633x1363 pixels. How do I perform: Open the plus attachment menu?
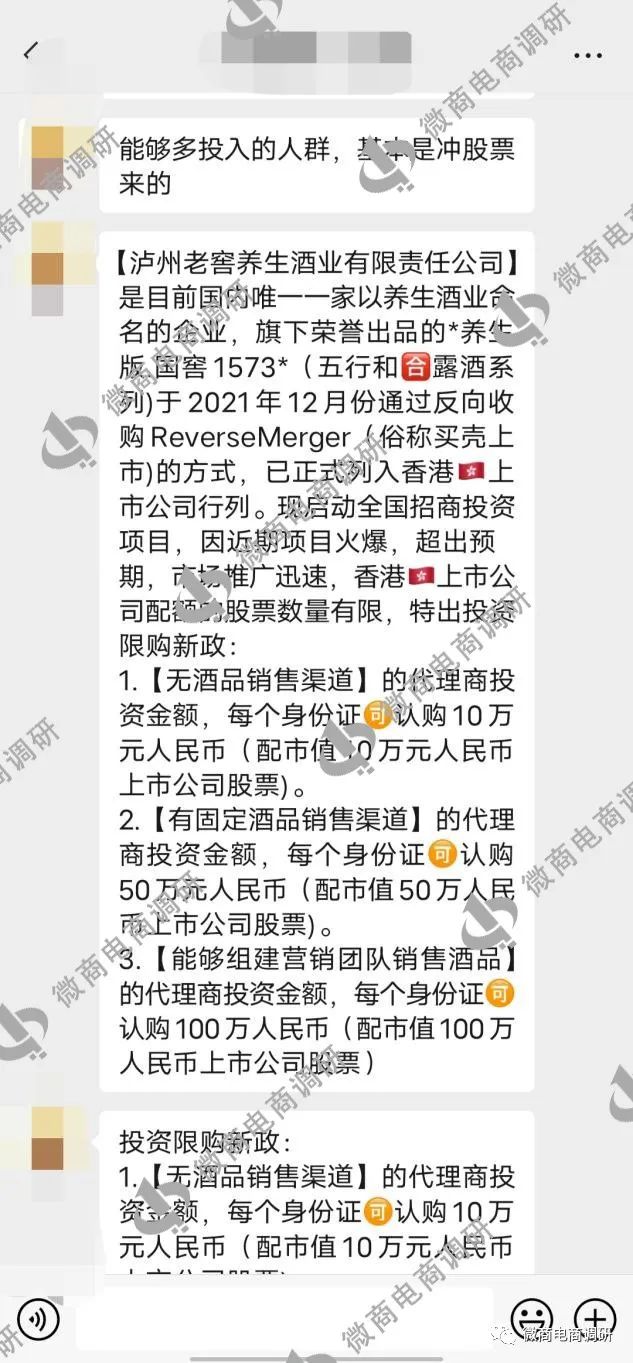coord(596,1318)
